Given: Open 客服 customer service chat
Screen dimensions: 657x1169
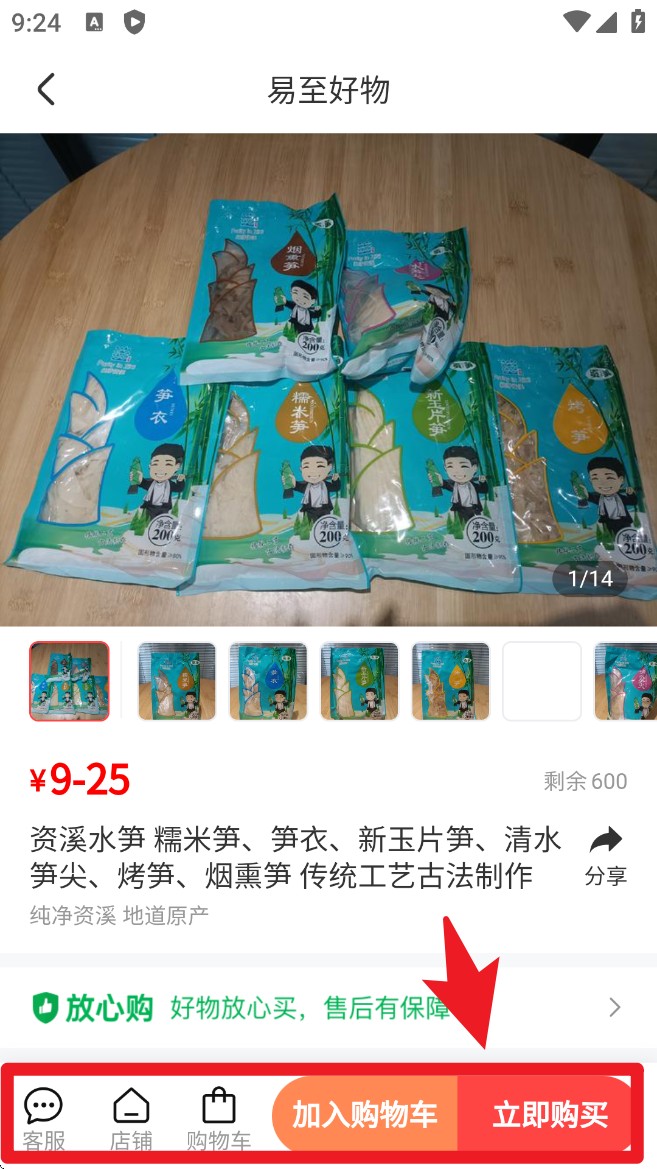Looking at the screenshot, I should [44, 1118].
